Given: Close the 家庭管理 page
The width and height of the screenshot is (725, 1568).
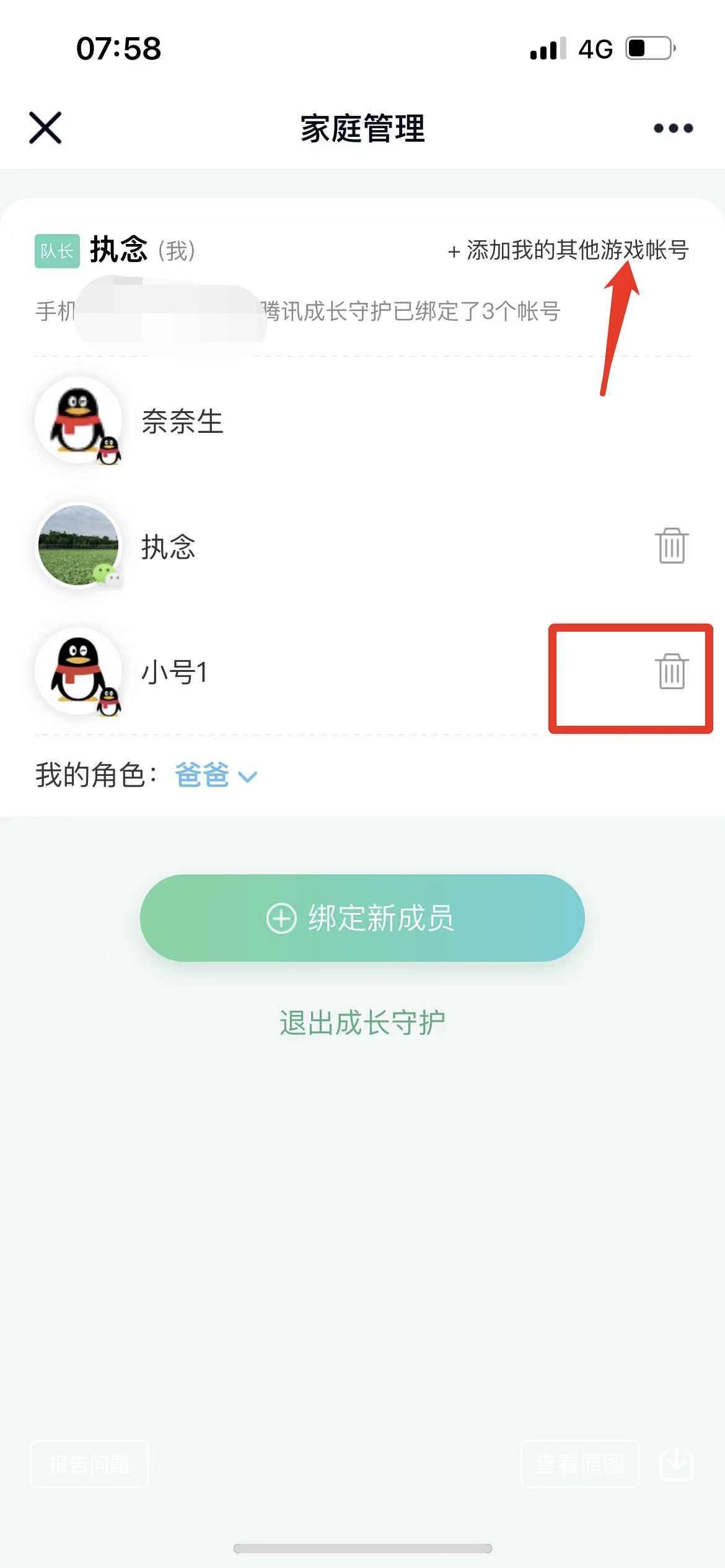Looking at the screenshot, I should click(45, 128).
